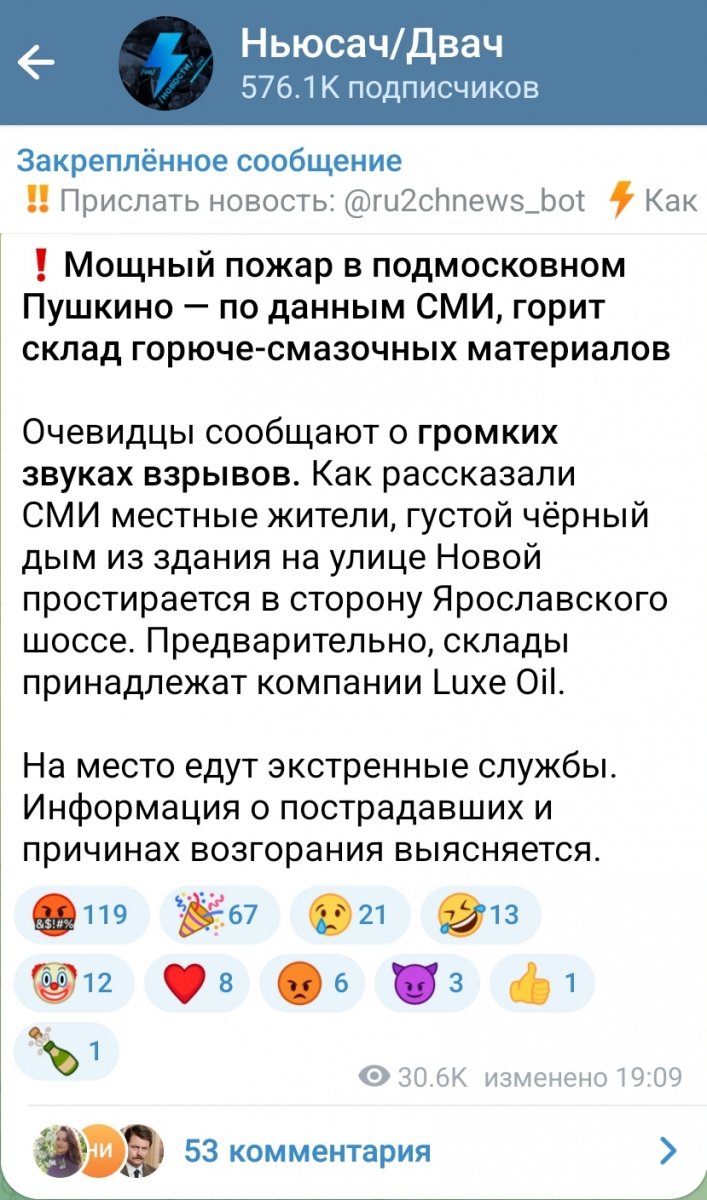Viewport: 707px width, 1200px height.
Task: Add cursing face reaction with 119
Action: (80, 914)
